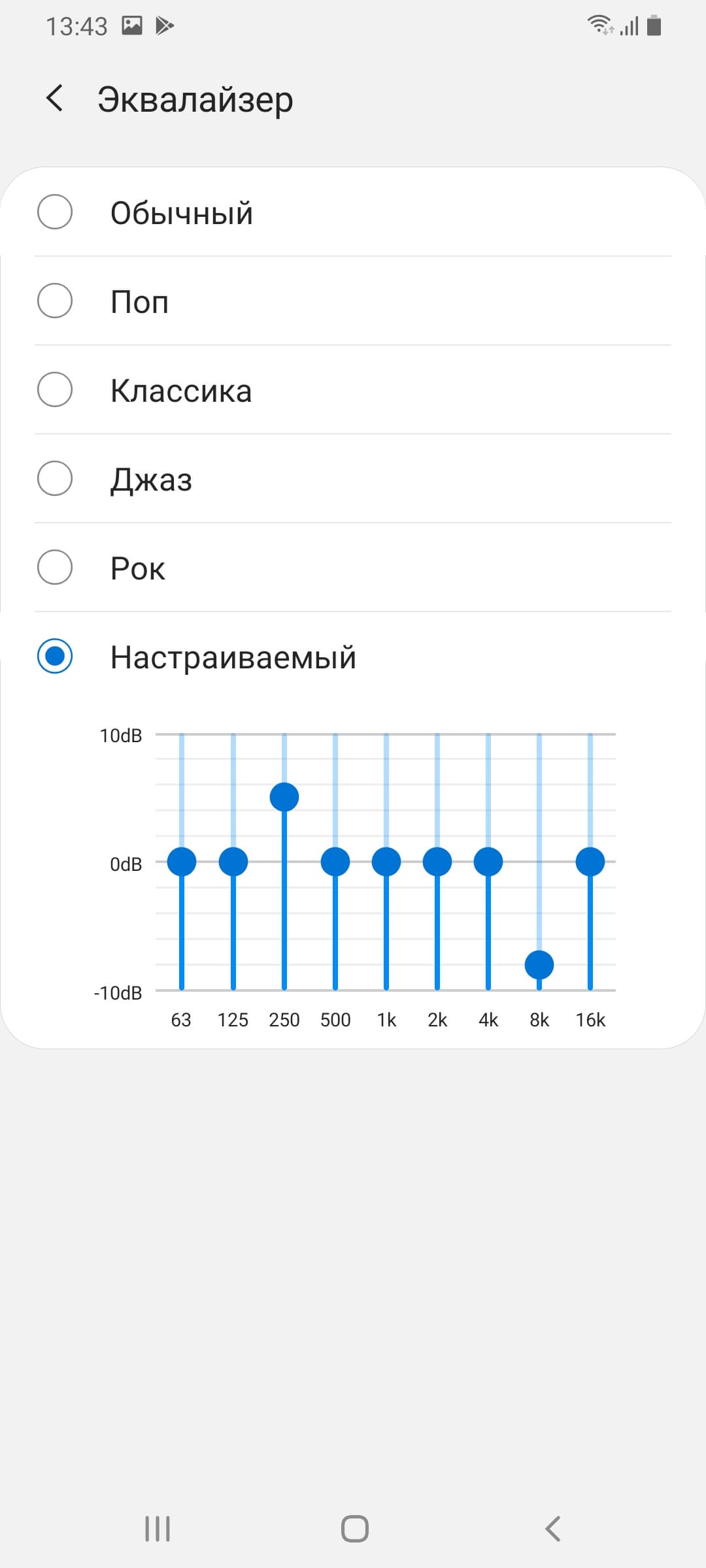The image size is (706, 1568).
Task: Tap the 2k band slider handle
Action: 437,862
